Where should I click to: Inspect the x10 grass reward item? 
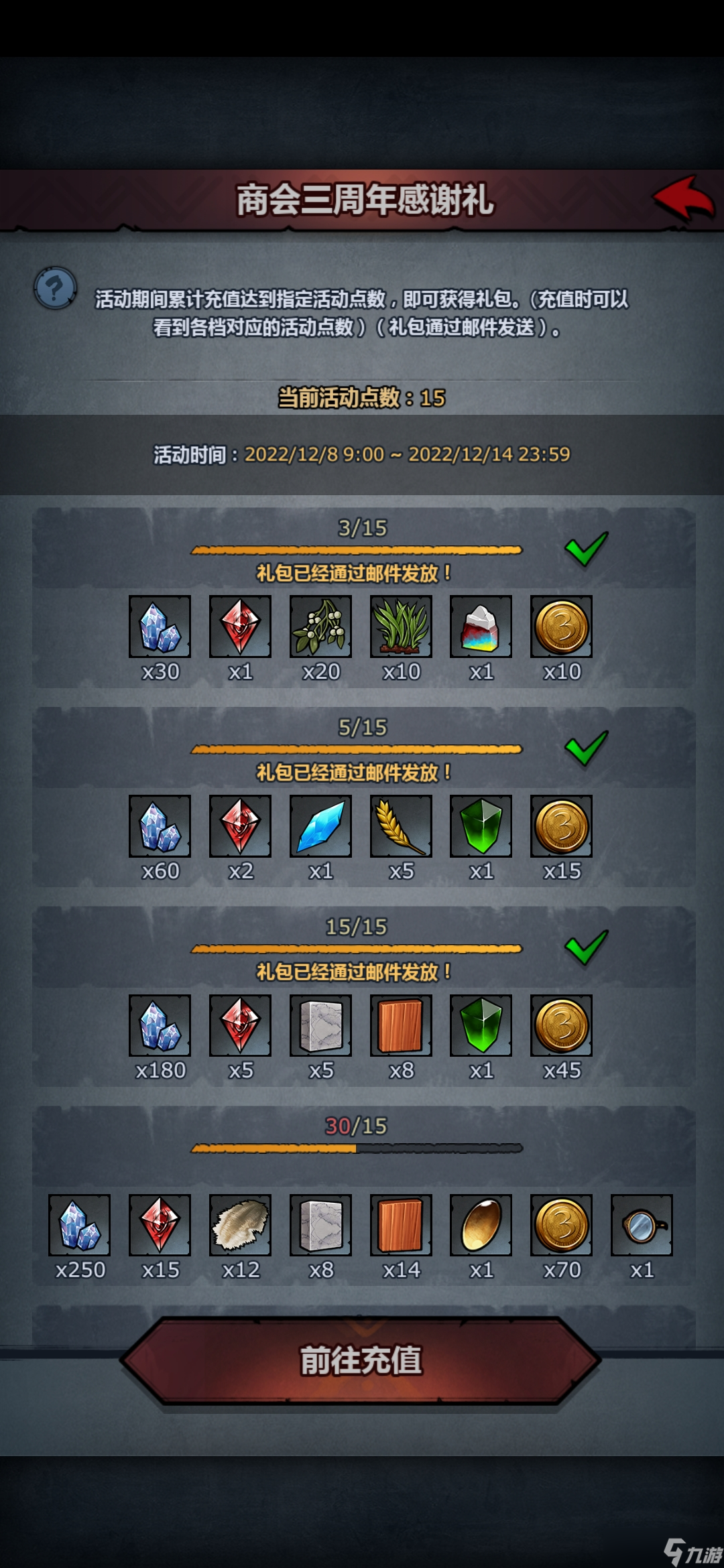[401, 627]
